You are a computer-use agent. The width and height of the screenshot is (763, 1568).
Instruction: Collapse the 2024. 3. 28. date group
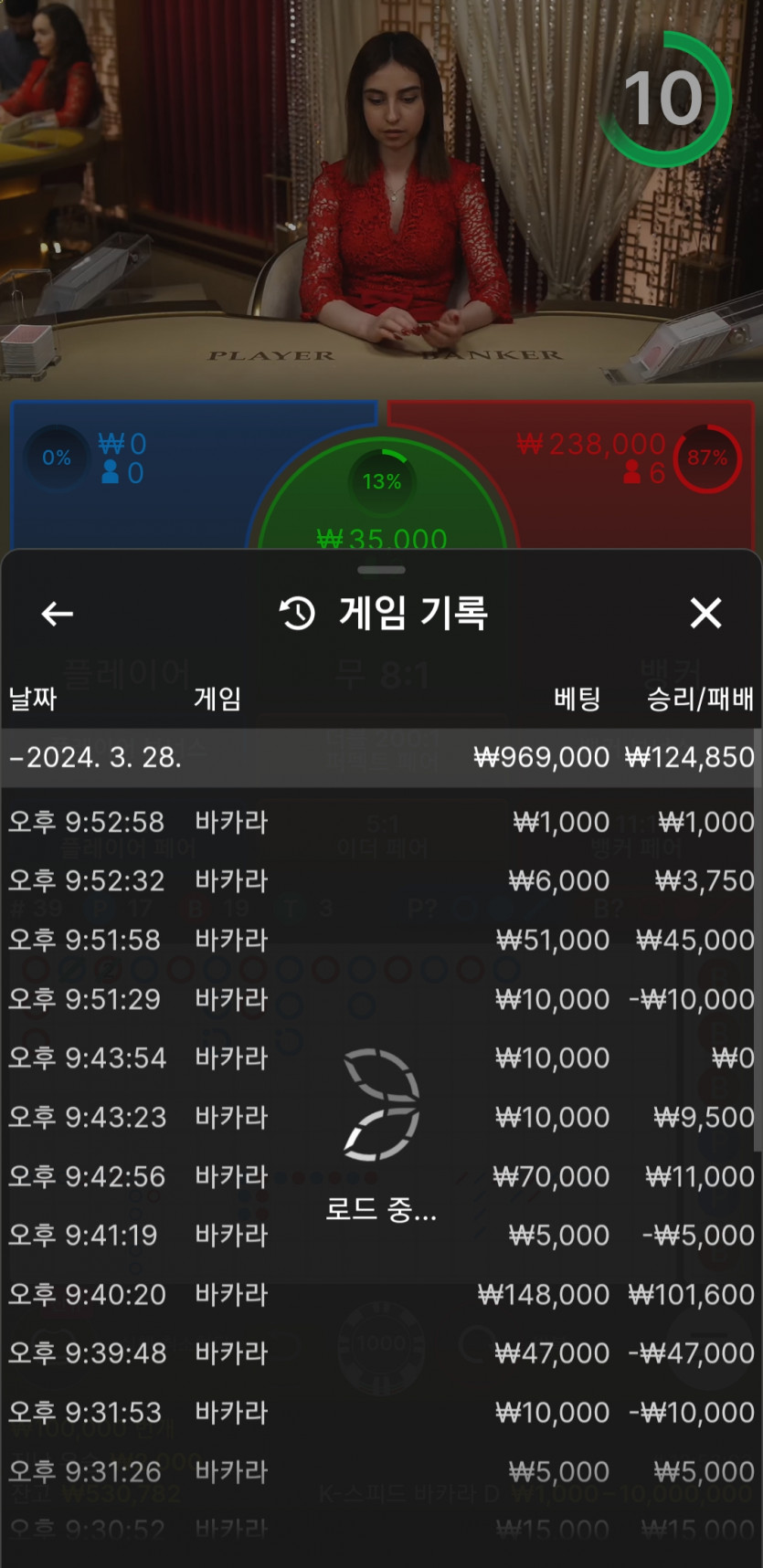pyautogui.click(x=96, y=757)
